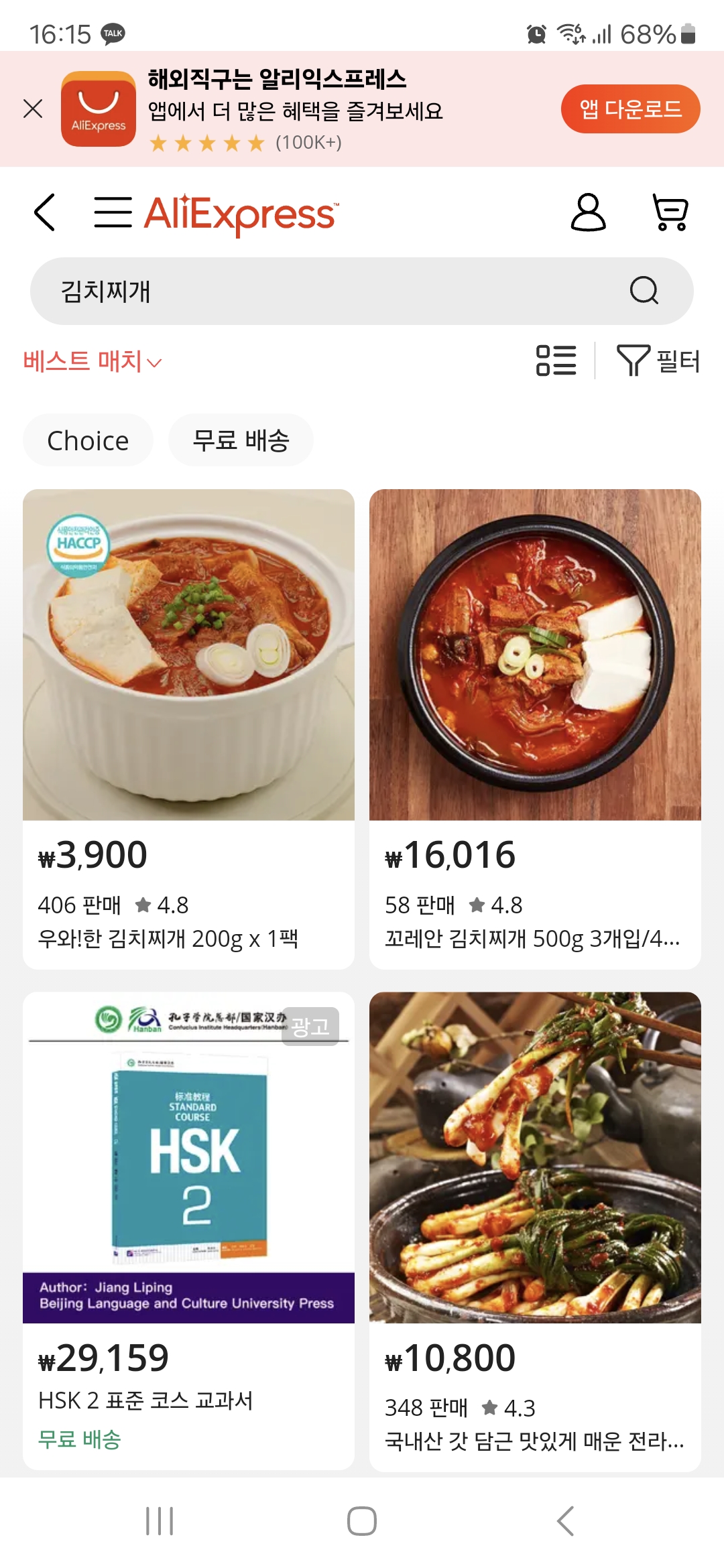Select the Choice filter chip

[x=88, y=440]
